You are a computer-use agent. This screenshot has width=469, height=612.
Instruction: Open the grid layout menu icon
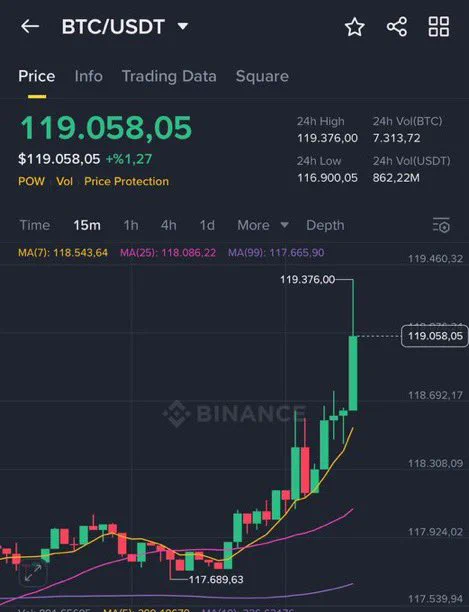(439, 27)
